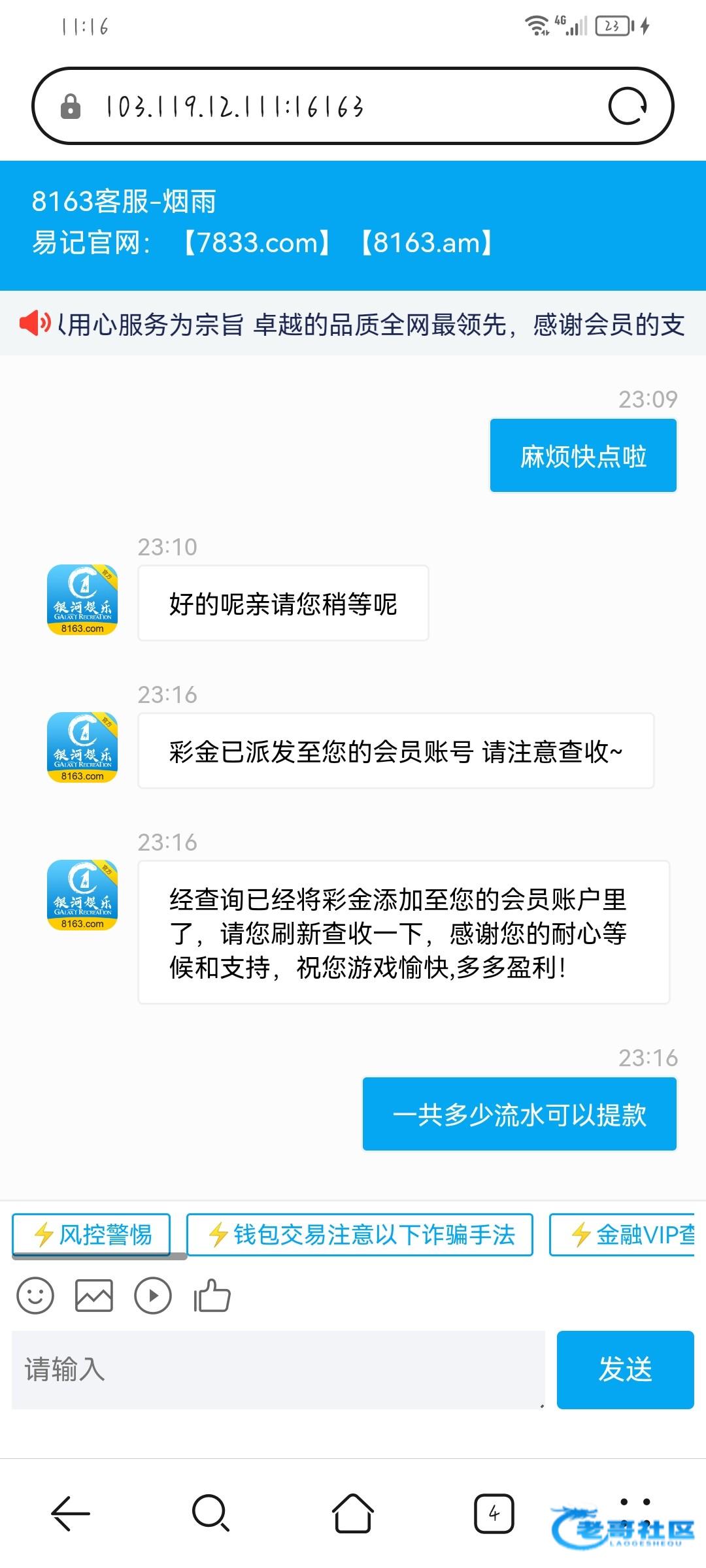Image resolution: width=706 pixels, height=1568 pixels.
Task: Select the 风控警惕 quick reply chip
Action: [92, 1234]
